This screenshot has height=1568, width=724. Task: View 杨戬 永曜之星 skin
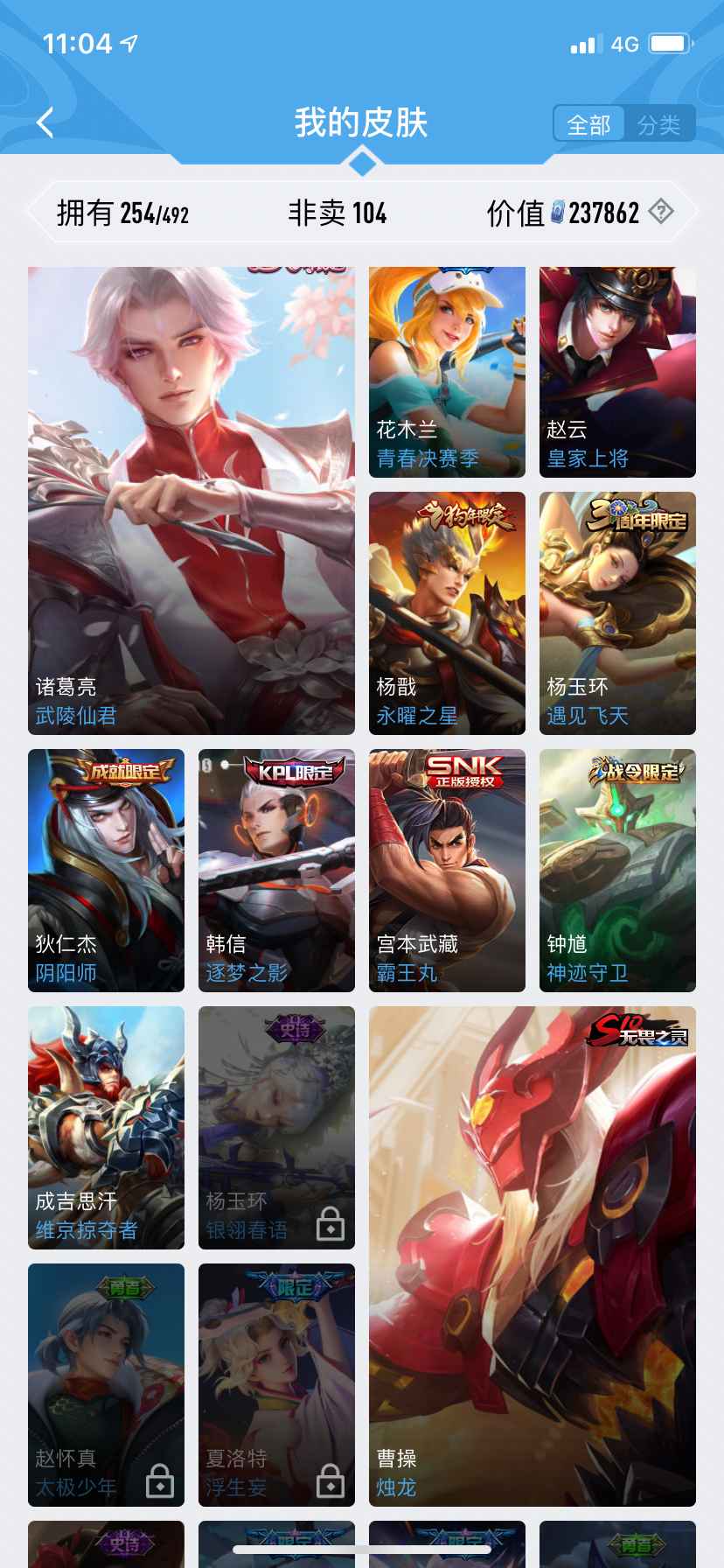coord(447,612)
